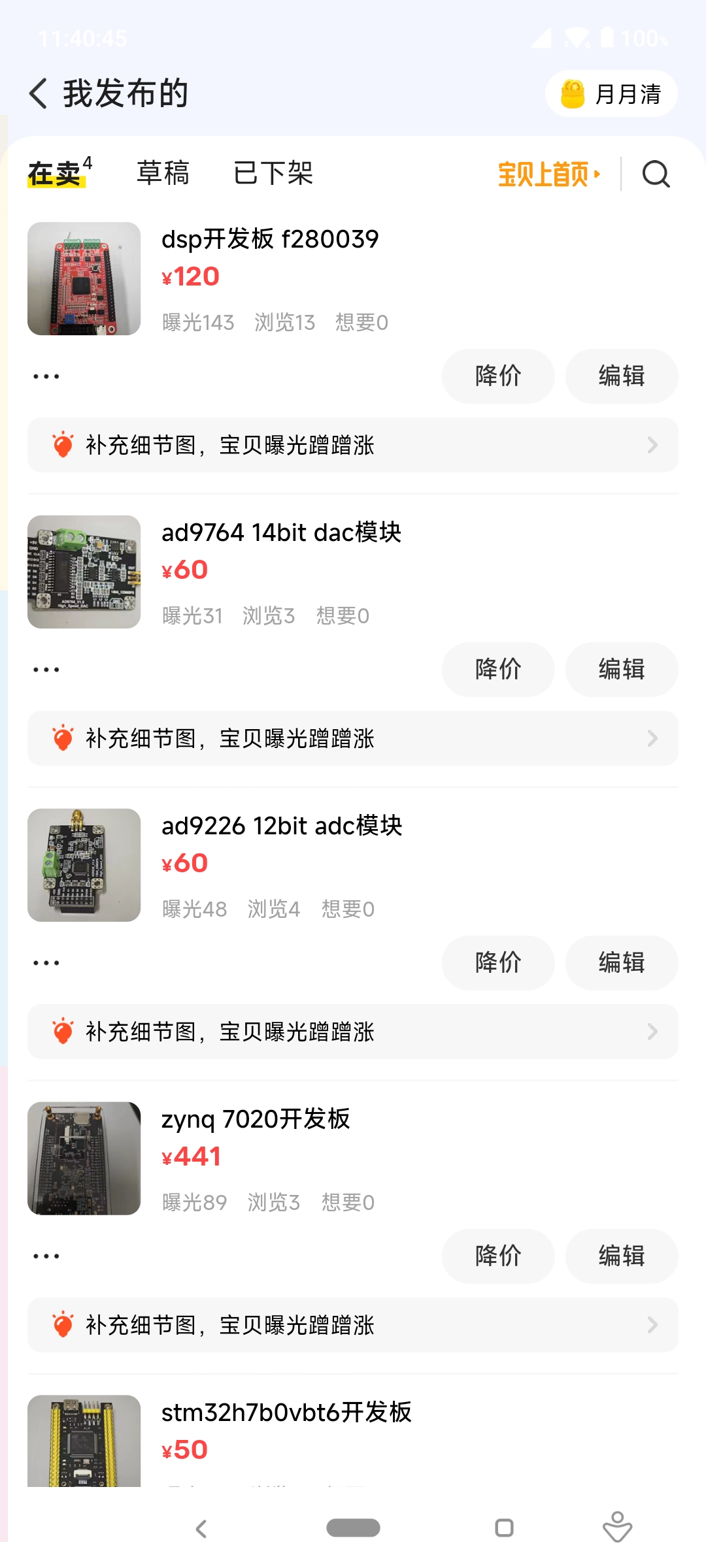706x1568 pixels.
Task: Open the 宝贝上首页 link
Action: coord(549,174)
